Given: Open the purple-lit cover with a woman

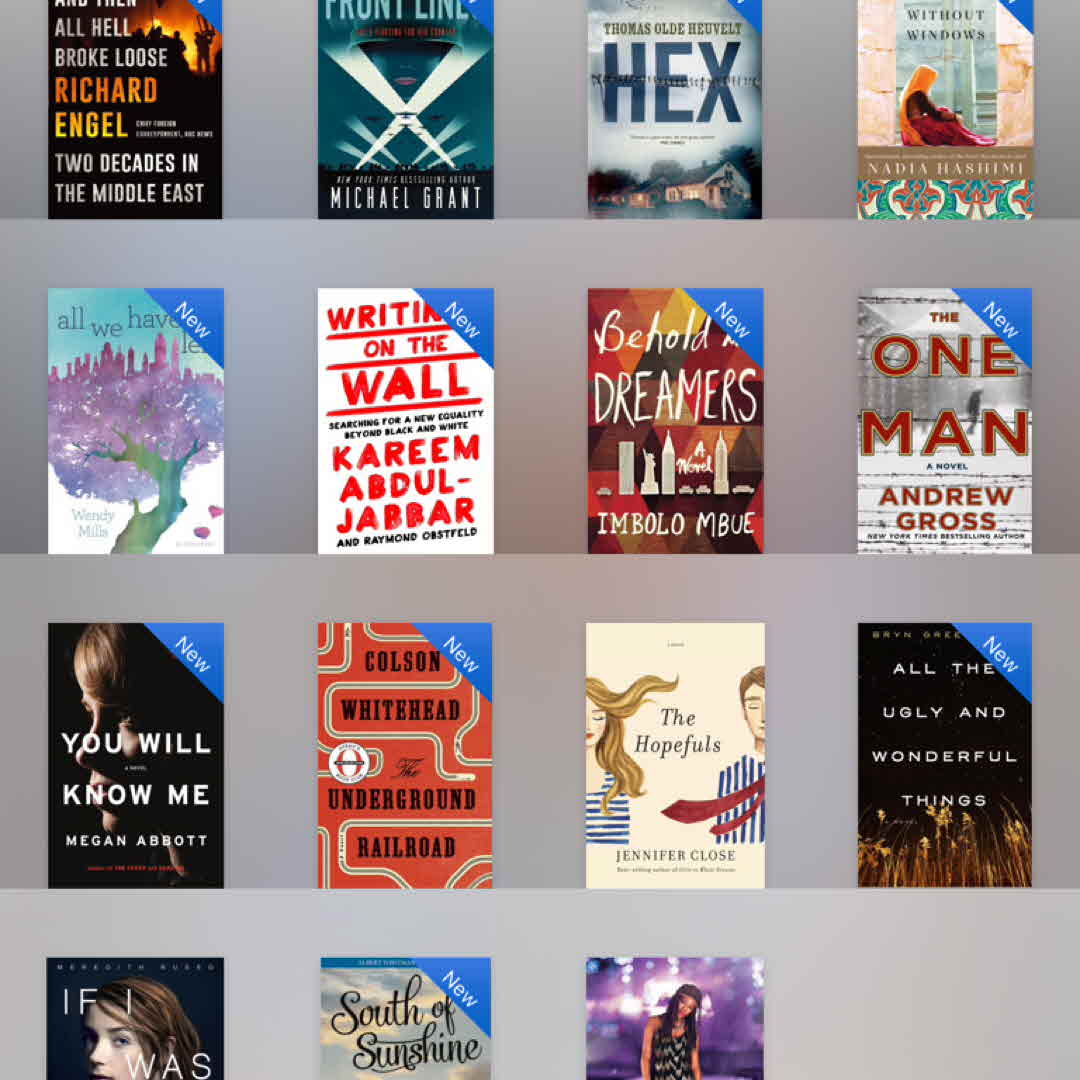Looking at the screenshot, I should (x=675, y=1018).
